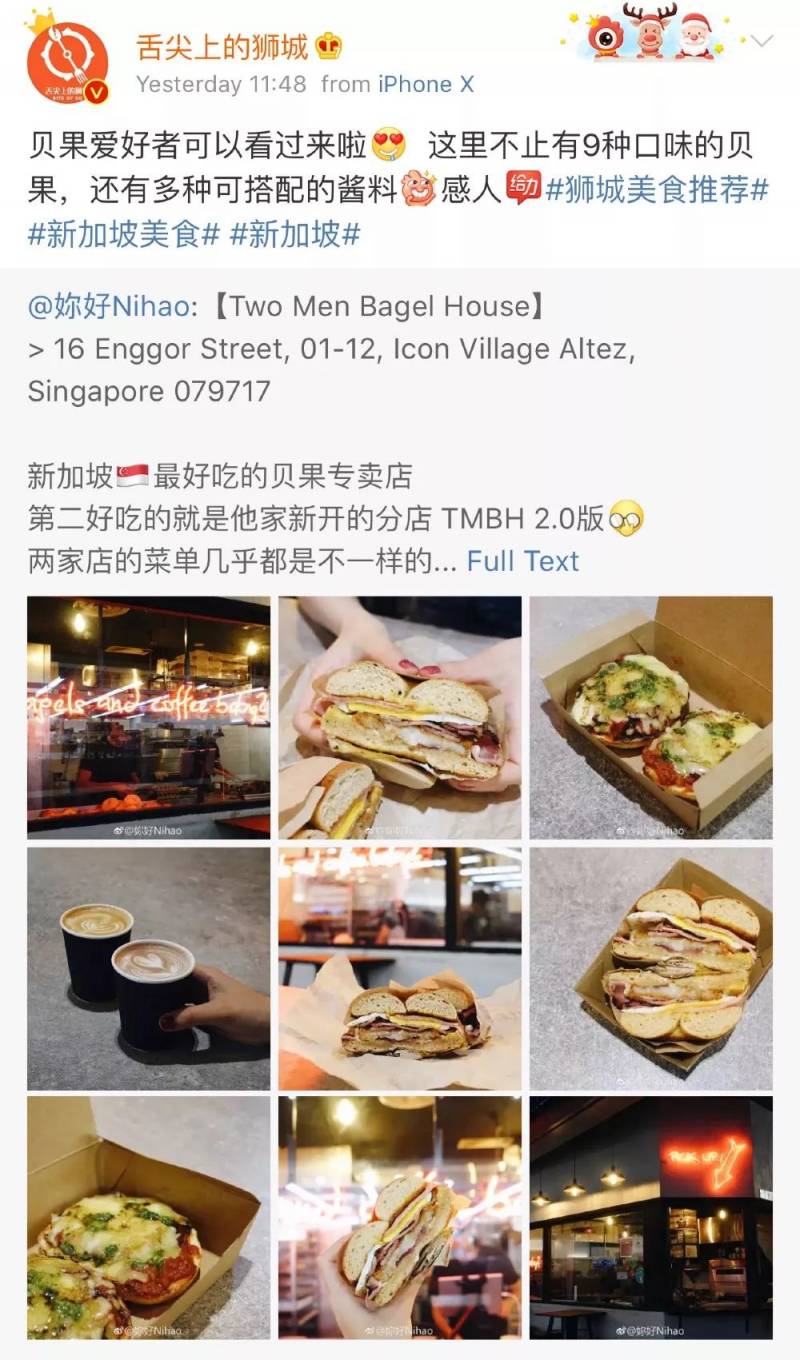800x1360 pixels.
Task: Open hashtag #狮城美食推荐#
Action: [x=657, y=189]
